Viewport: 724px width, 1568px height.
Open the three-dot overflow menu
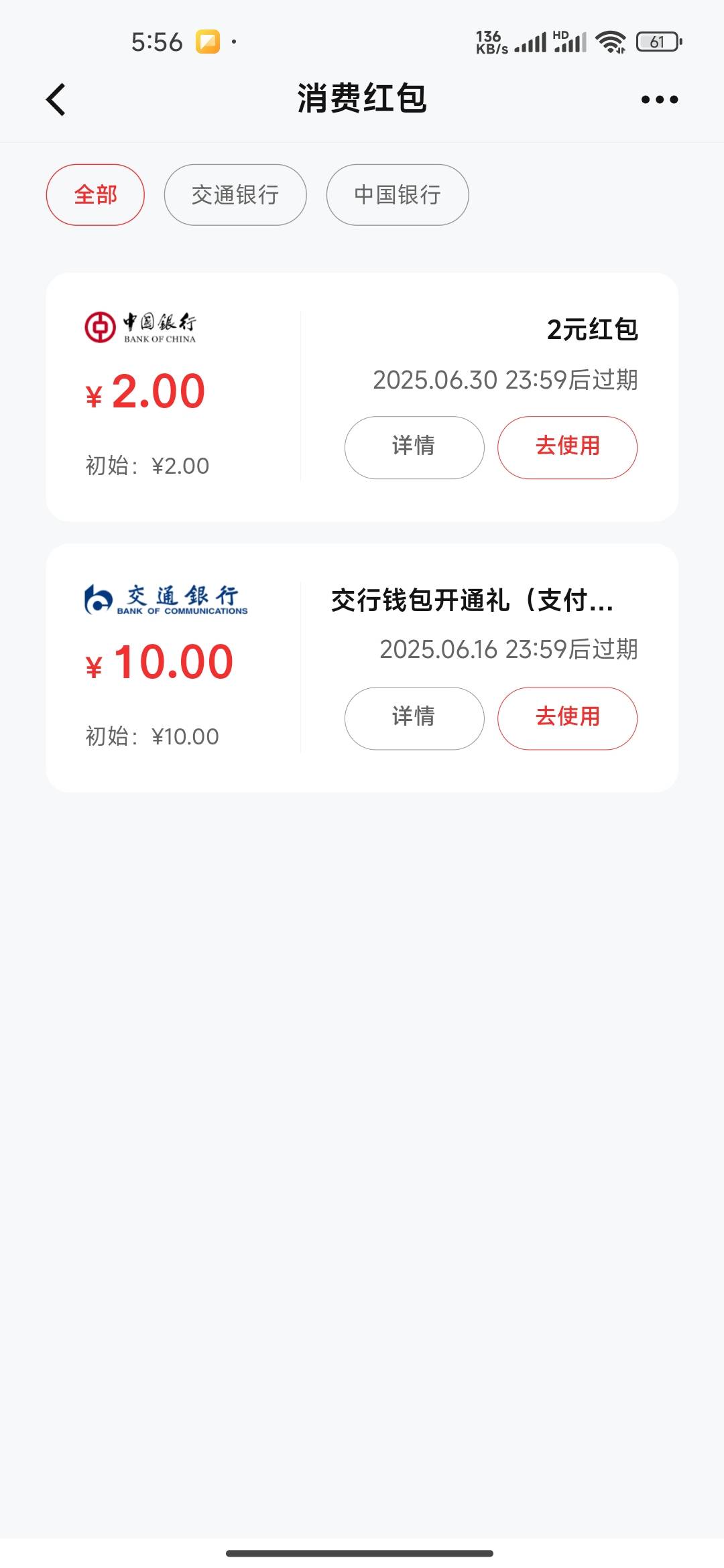click(x=660, y=100)
